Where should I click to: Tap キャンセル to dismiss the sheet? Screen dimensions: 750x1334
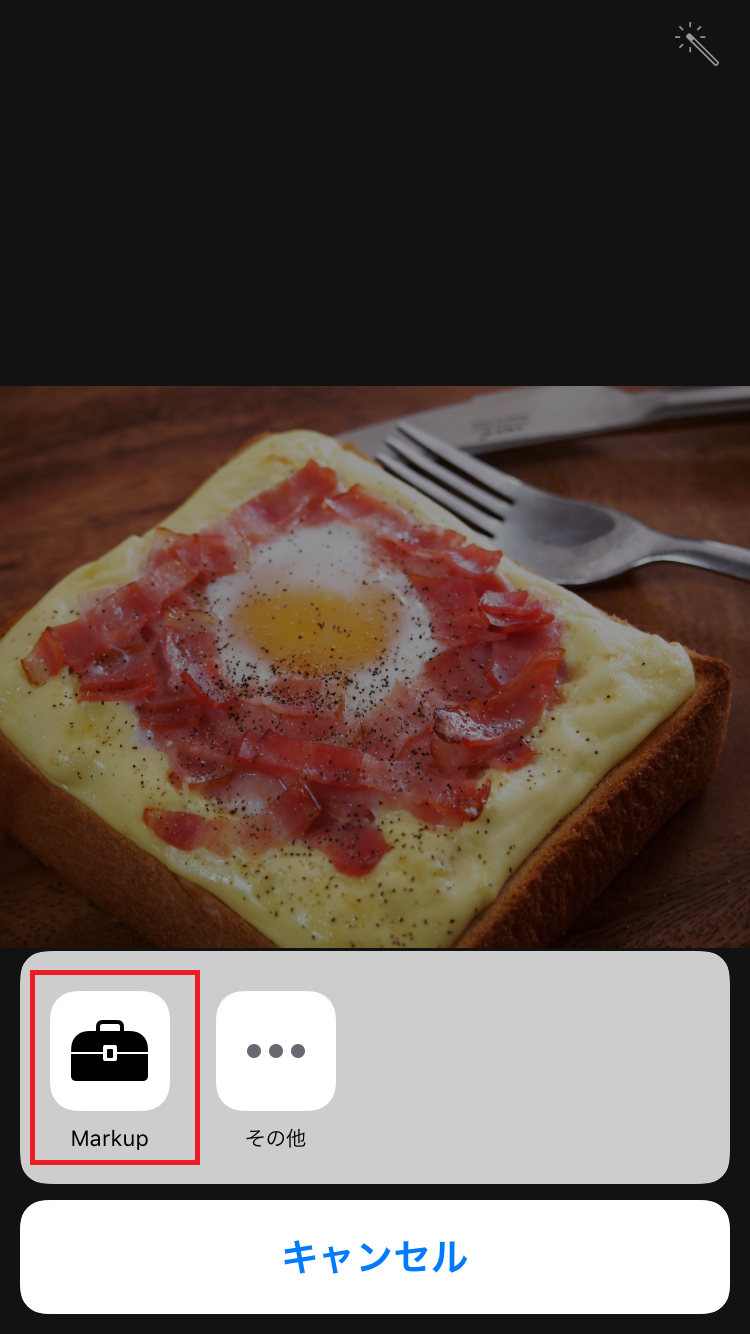tap(375, 1257)
